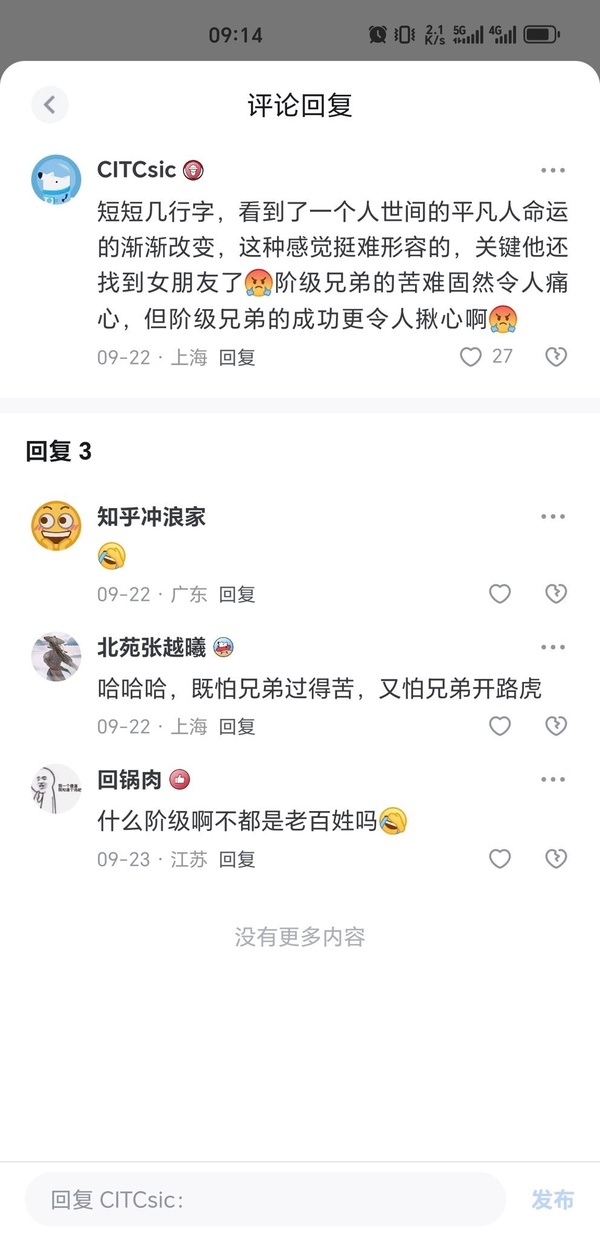
Task: Like 回锅肉's reply
Action: click(x=500, y=858)
